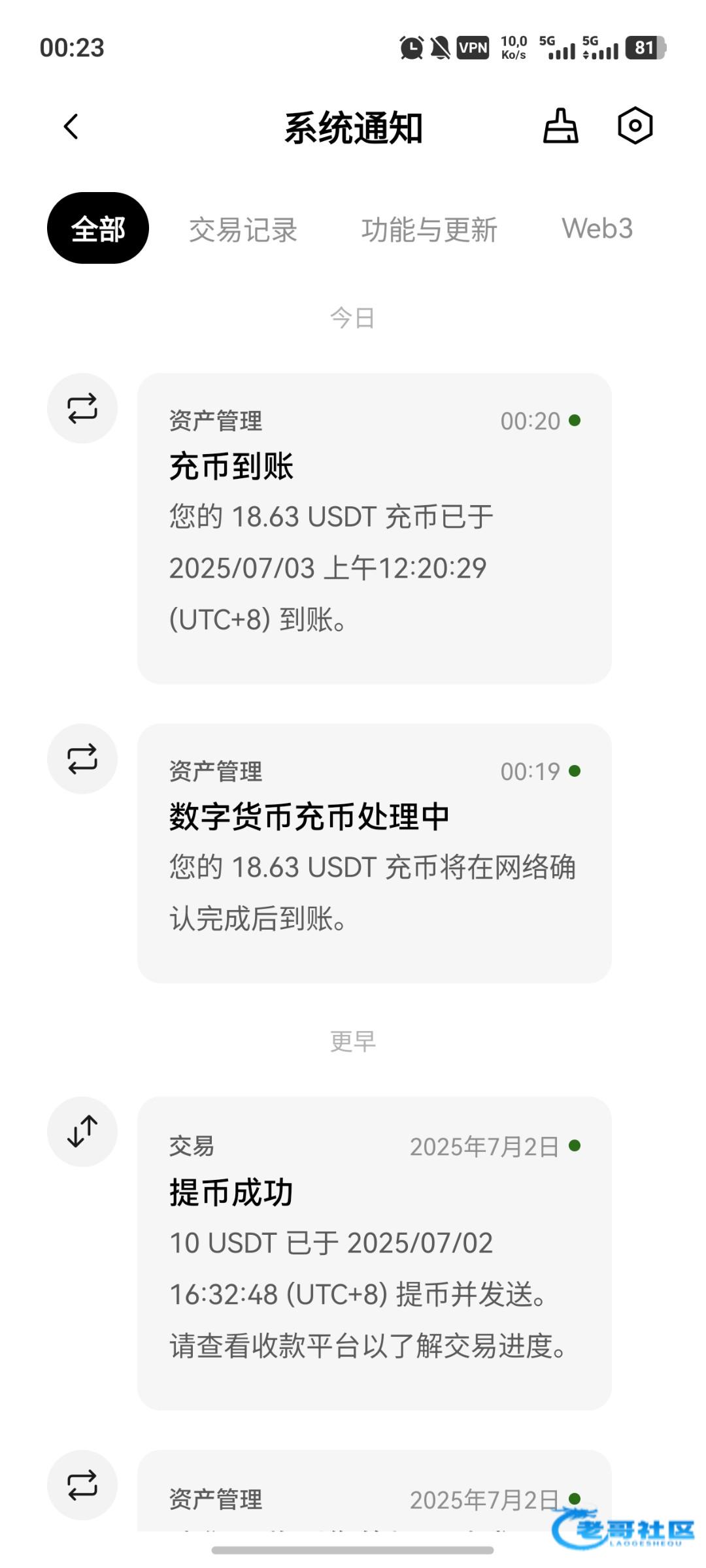This screenshot has width=706, height=1568.
Task: Open notification settings hexagon icon
Action: point(635,125)
